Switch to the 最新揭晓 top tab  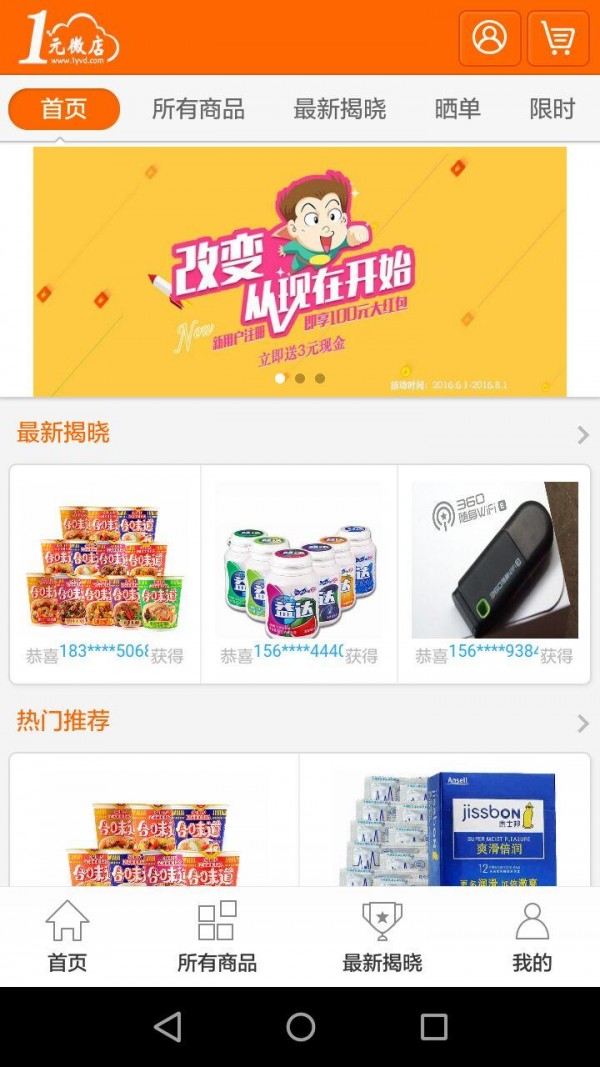click(339, 109)
